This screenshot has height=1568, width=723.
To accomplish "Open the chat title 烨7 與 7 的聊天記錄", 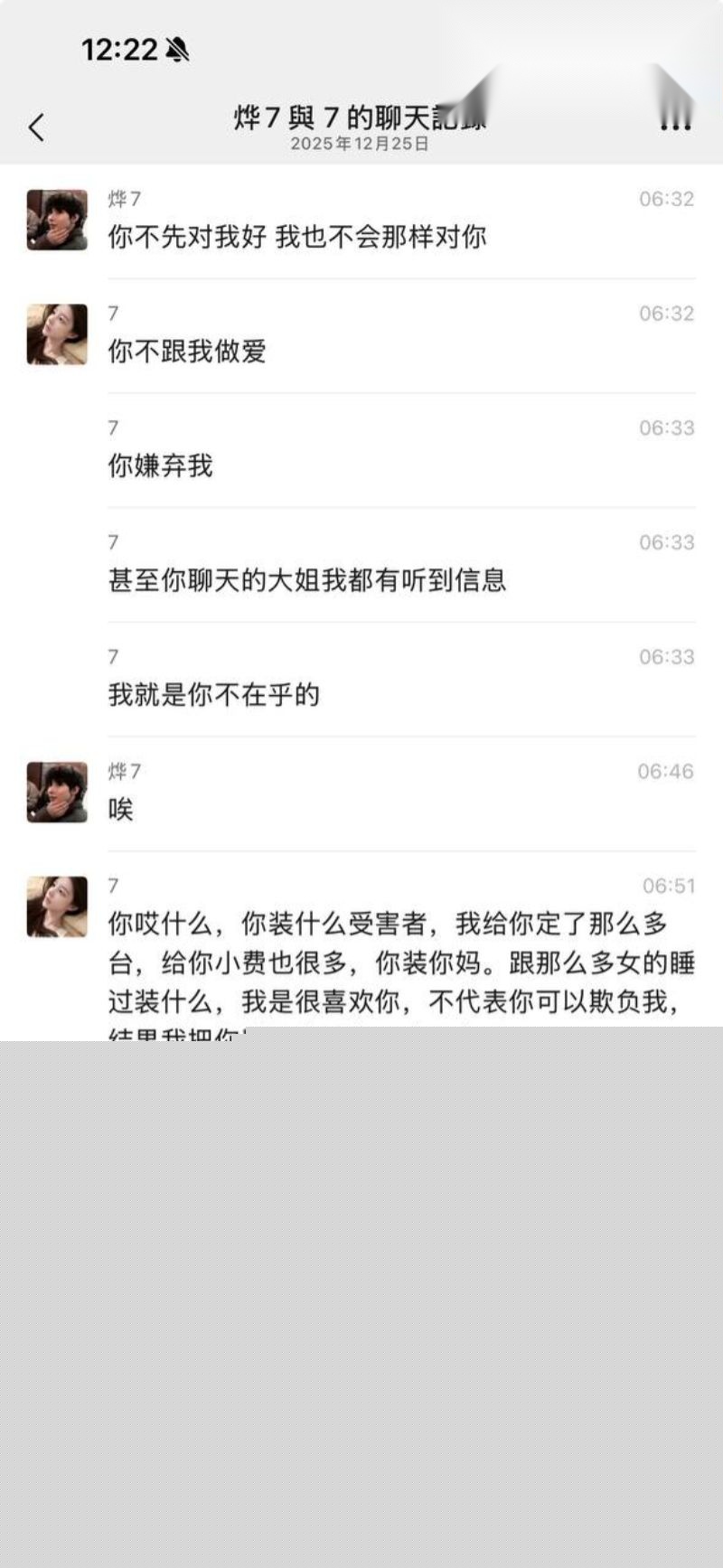I will pos(361,117).
